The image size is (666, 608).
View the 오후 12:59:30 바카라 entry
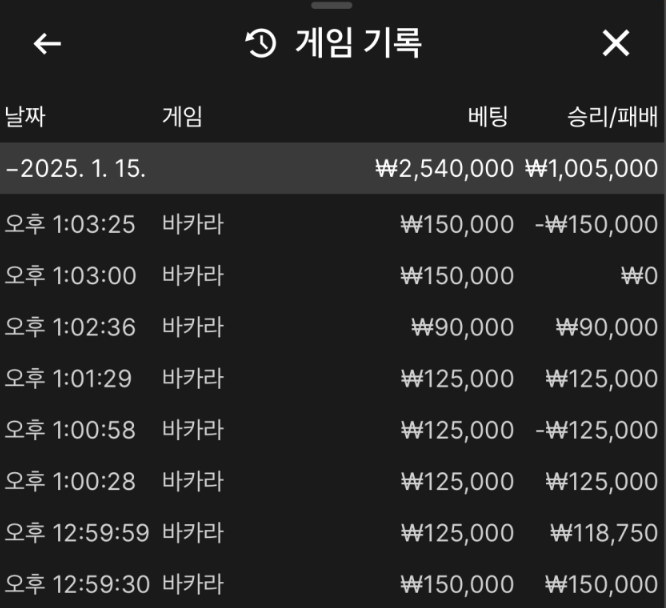(x=332, y=584)
